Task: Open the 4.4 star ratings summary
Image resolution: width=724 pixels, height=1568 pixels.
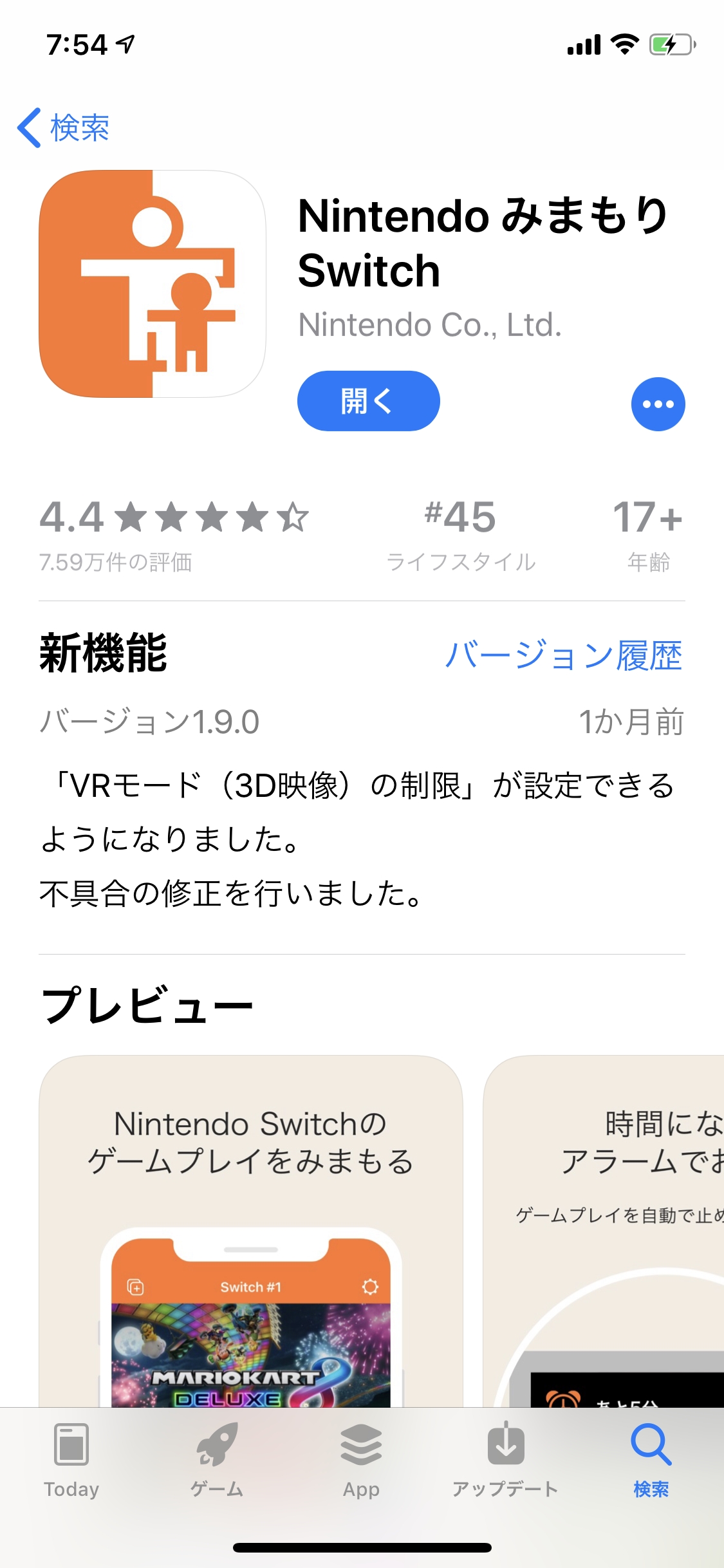Action: pyautogui.click(x=174, y=534)
